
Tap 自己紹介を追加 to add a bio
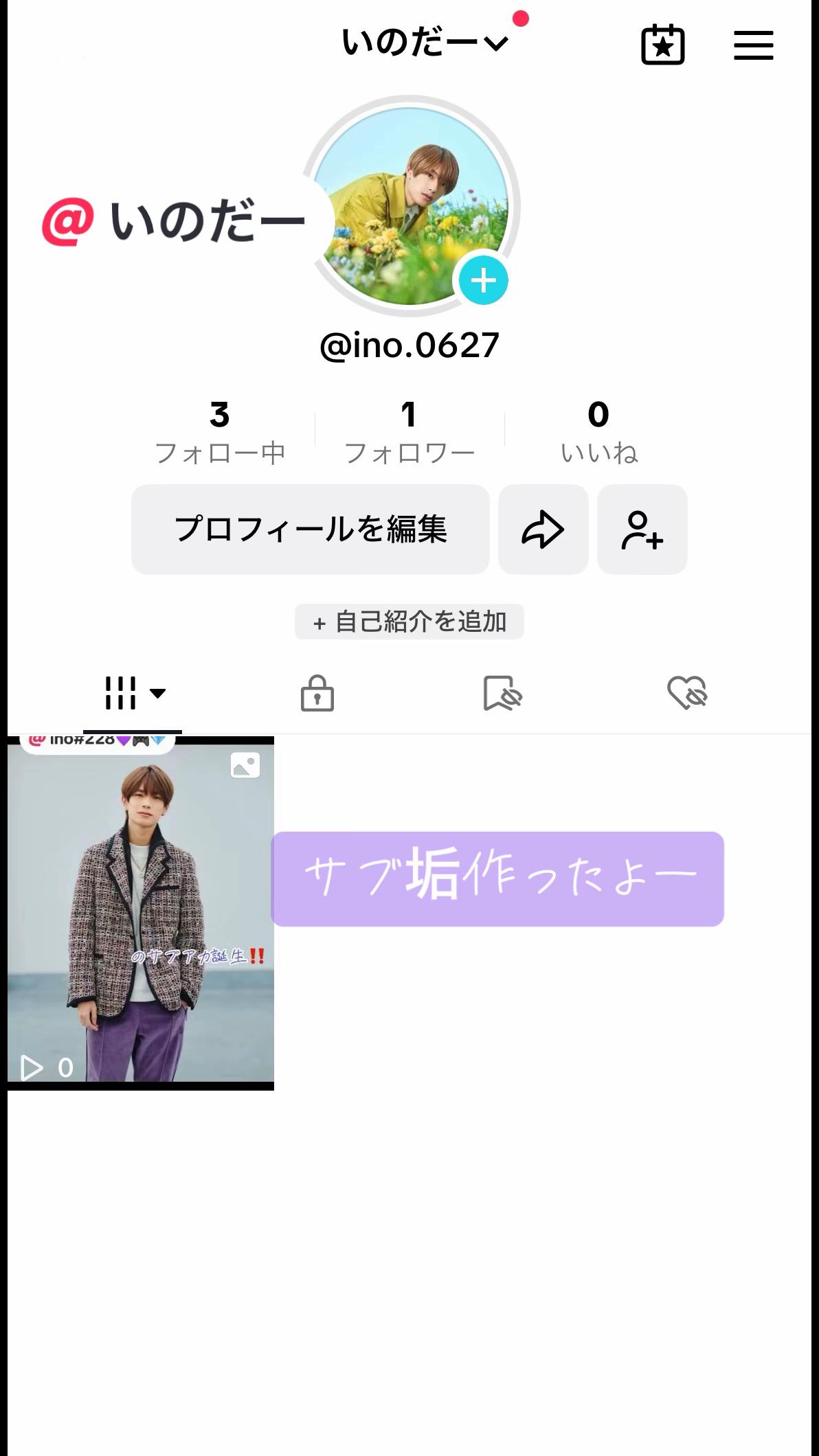click(x=410, y=622)
